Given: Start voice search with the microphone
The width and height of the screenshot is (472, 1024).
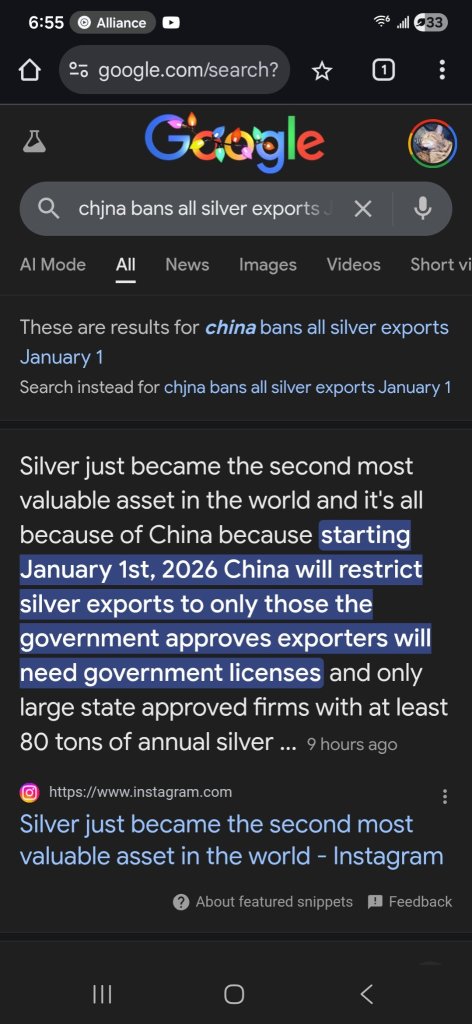Looking at the screenshot, I should [423, 209].
